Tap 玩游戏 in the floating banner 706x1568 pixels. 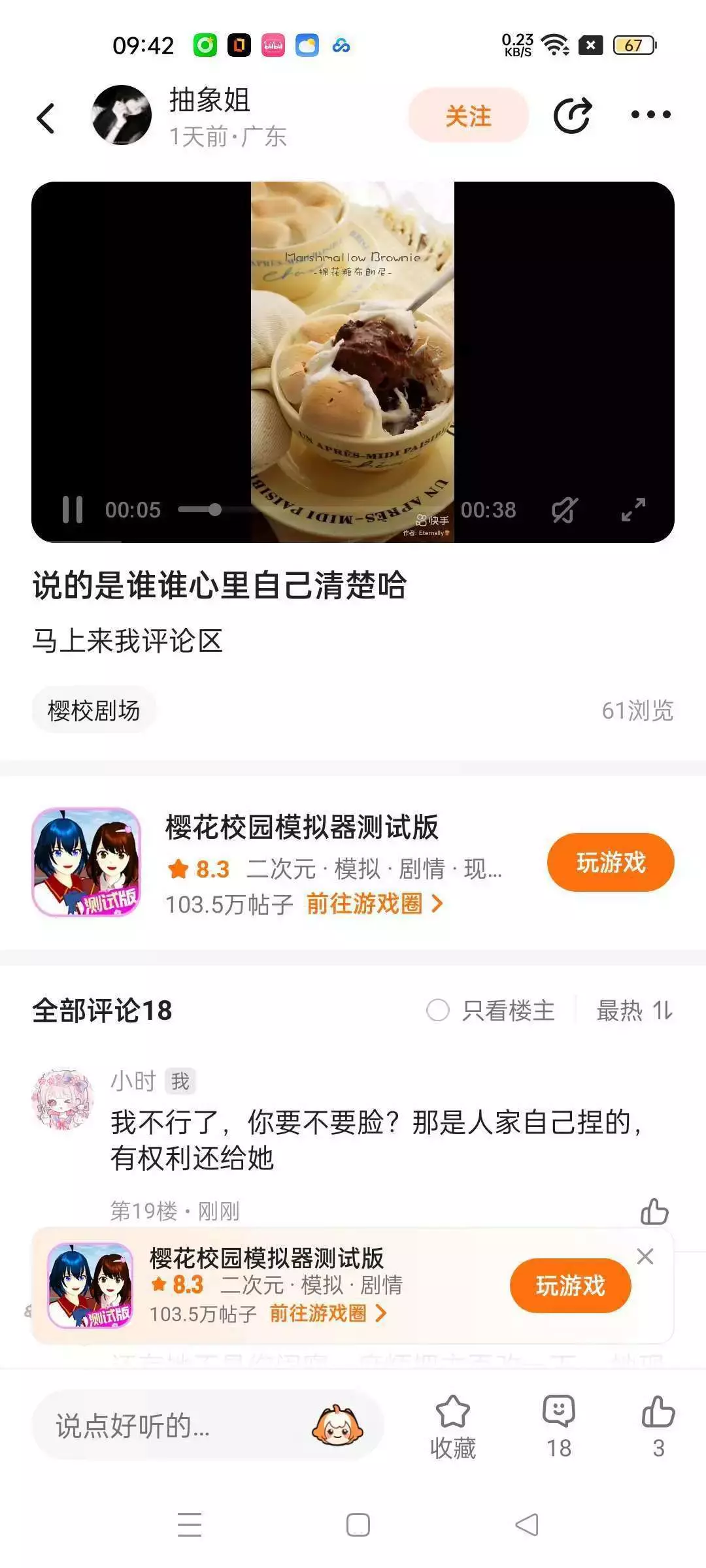(x=570, y=1286)
